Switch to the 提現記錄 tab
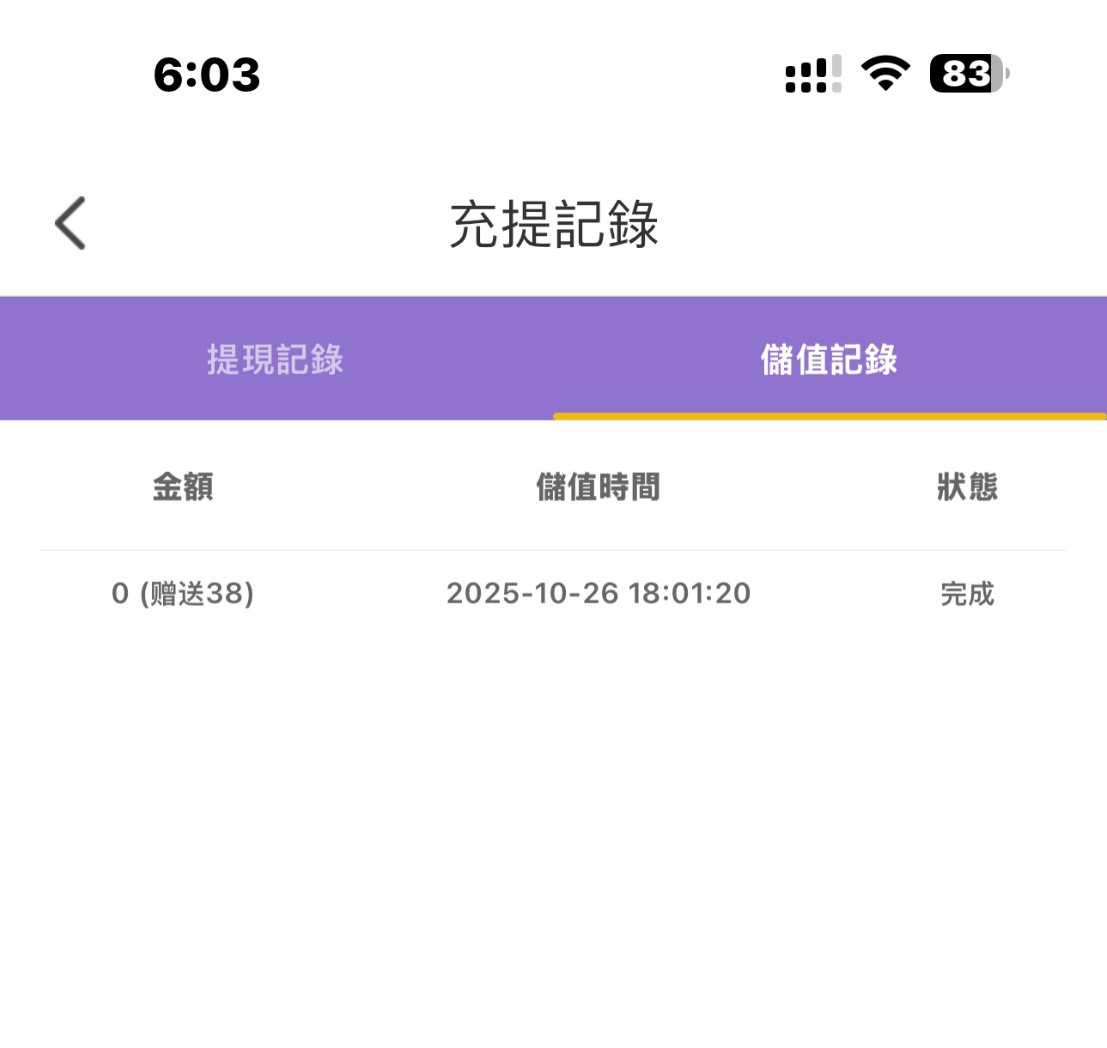This screenshot has height=1048, width=1107. click(275, 359)
